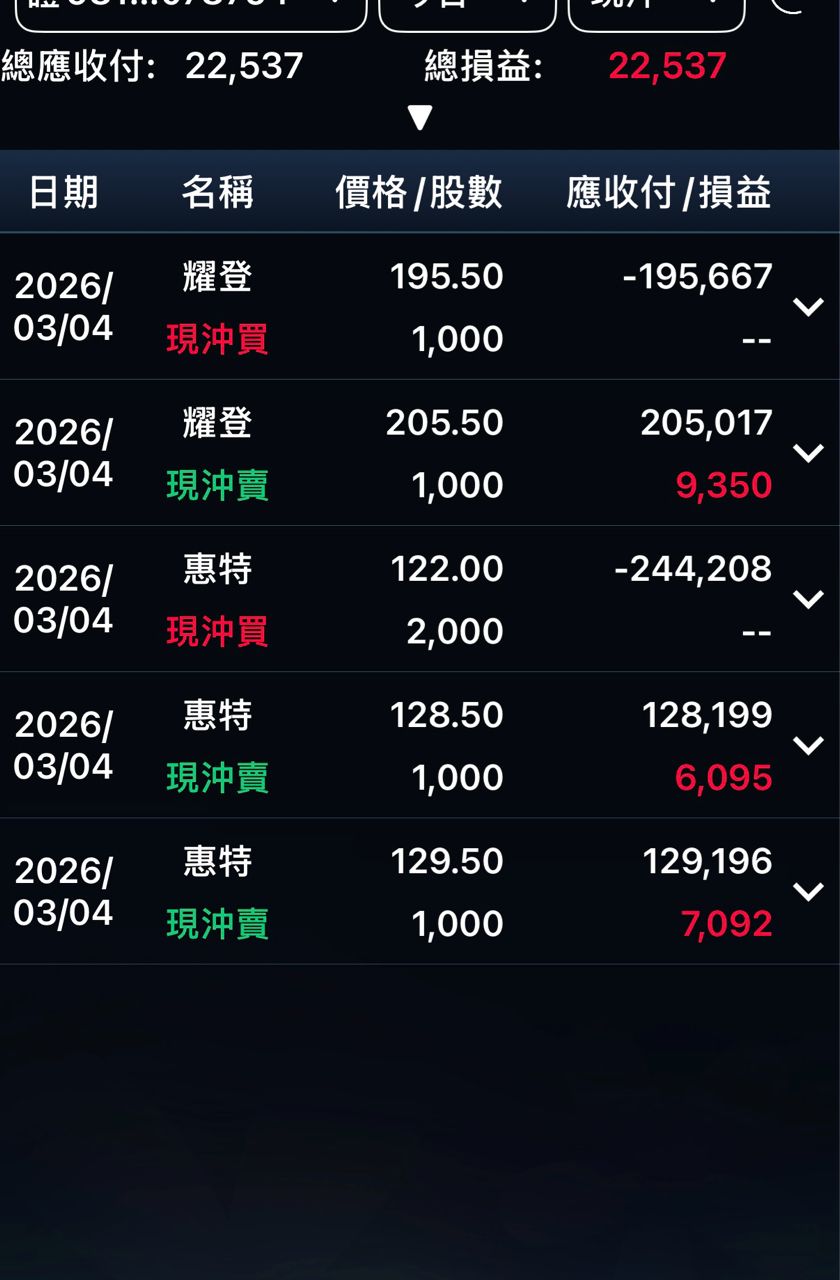Screen dimensions: 840x1280
Task: Show details of 惠特 現沖買 2,000 shares
Action: click(808, 599)
